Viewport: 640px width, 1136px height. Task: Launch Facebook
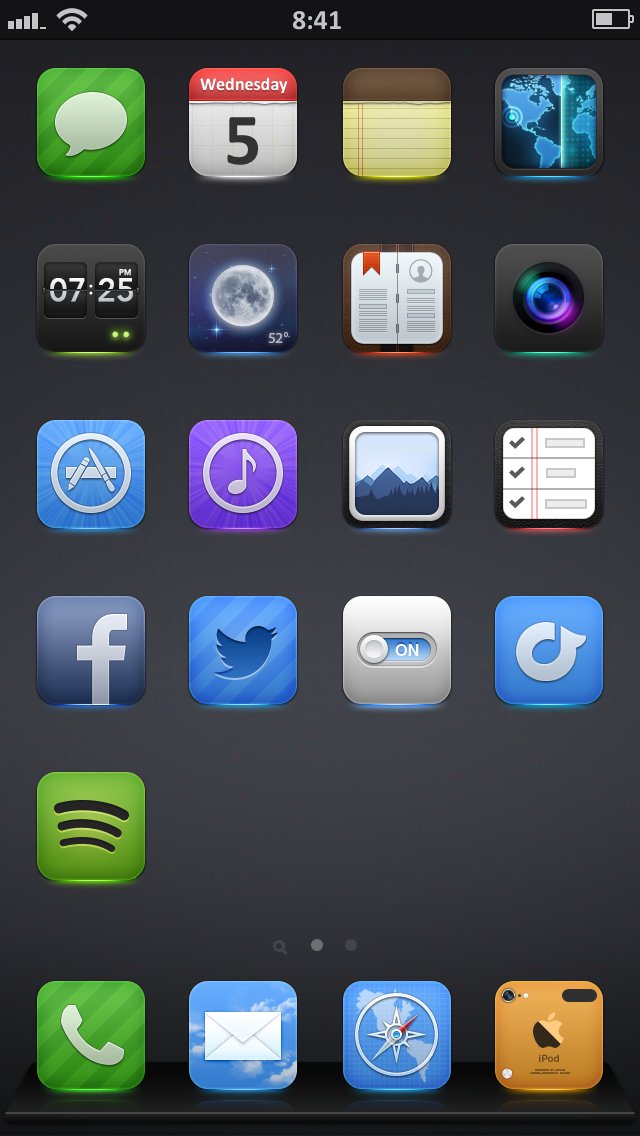point(91,651)
